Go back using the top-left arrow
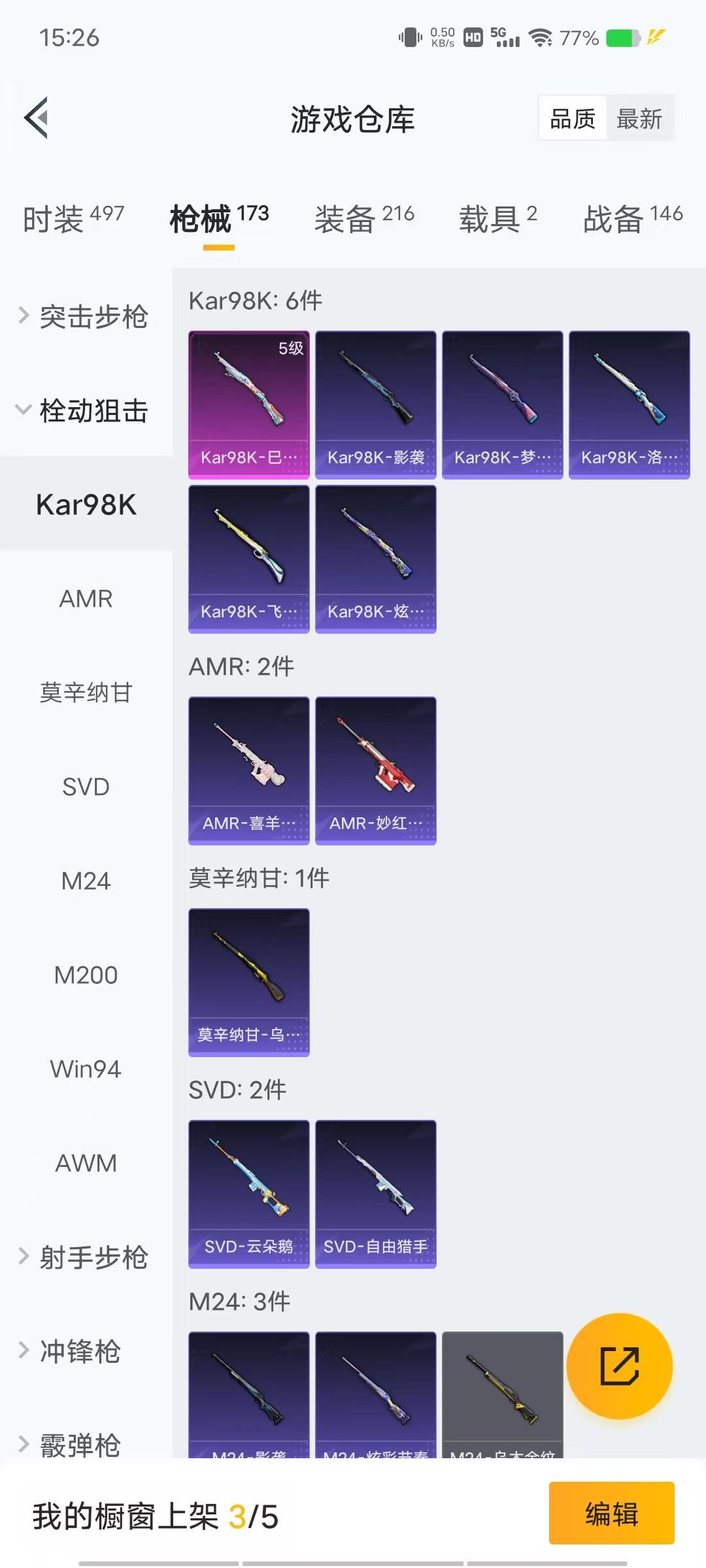Image resolution: width=706 pixels, height=1568 pixels. (x=36, y=118)
